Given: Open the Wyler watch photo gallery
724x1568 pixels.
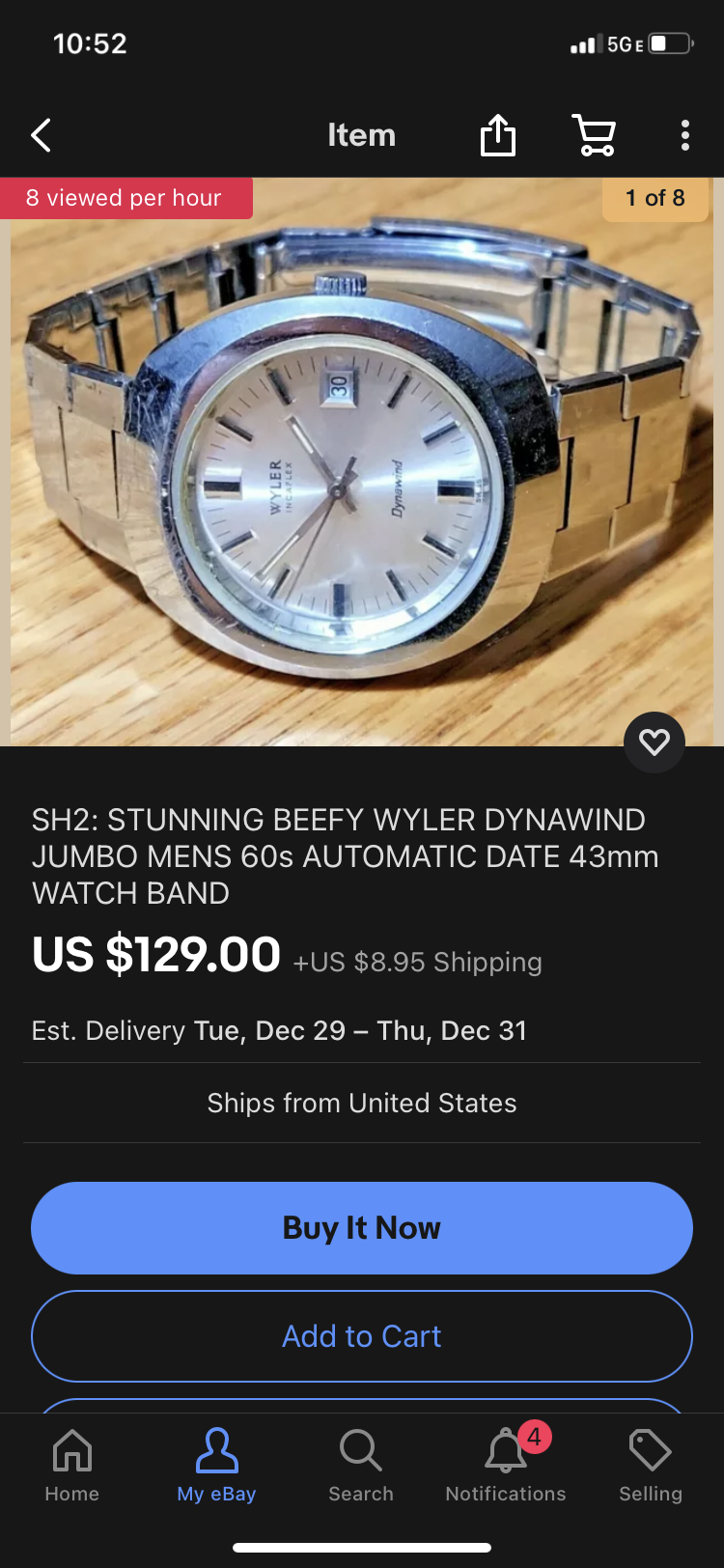Looking at the screenshot, I should pos(362,463).
